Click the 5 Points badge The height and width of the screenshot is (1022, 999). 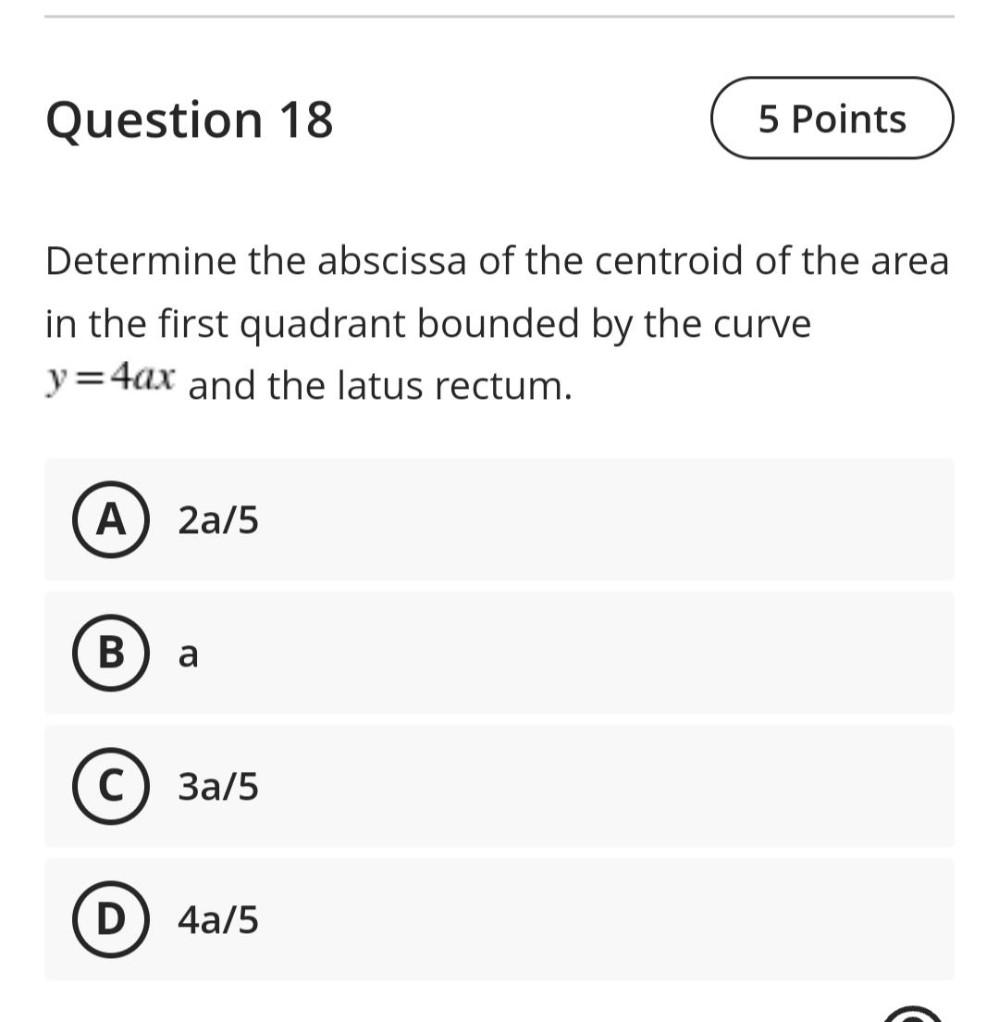tap(833, 118)
